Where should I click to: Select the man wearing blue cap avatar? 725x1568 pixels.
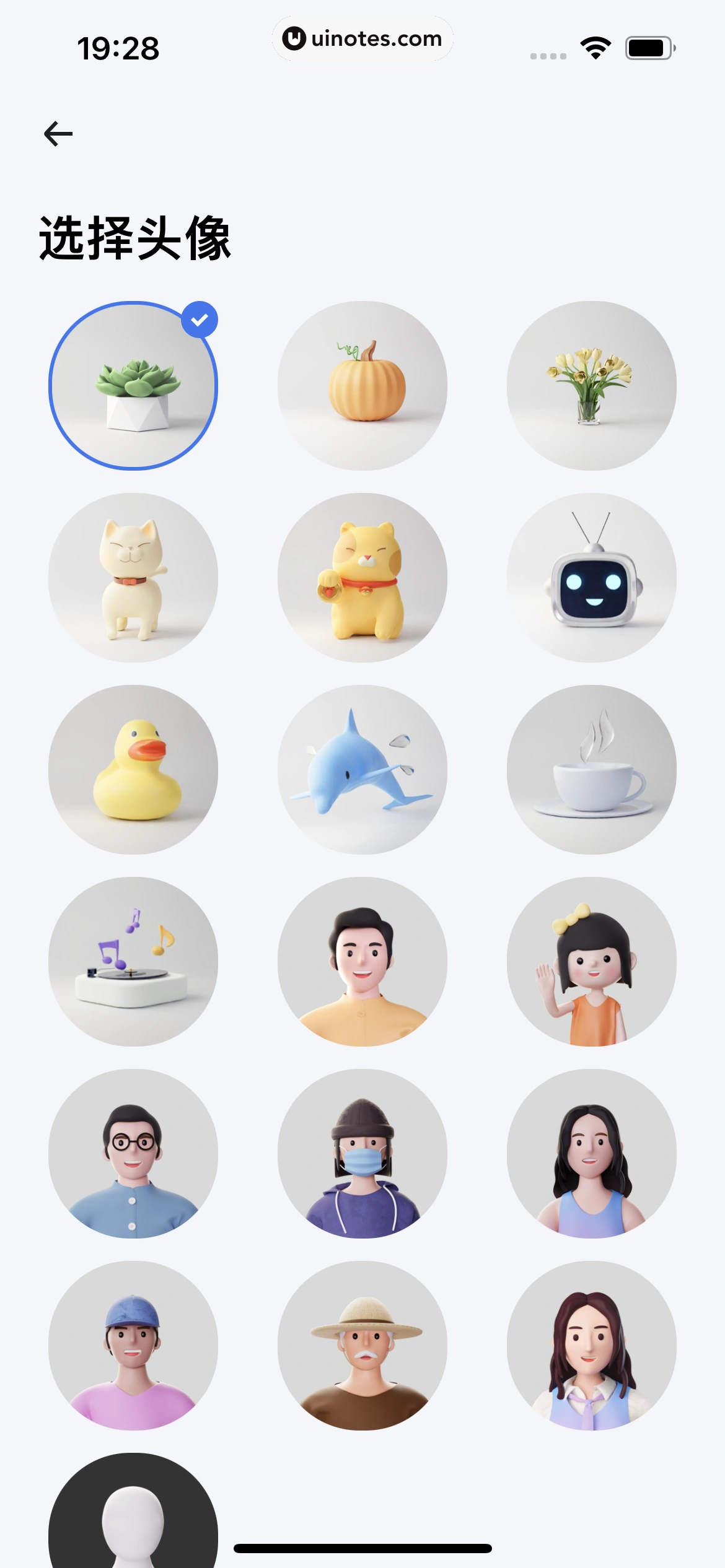(133, 1344)
